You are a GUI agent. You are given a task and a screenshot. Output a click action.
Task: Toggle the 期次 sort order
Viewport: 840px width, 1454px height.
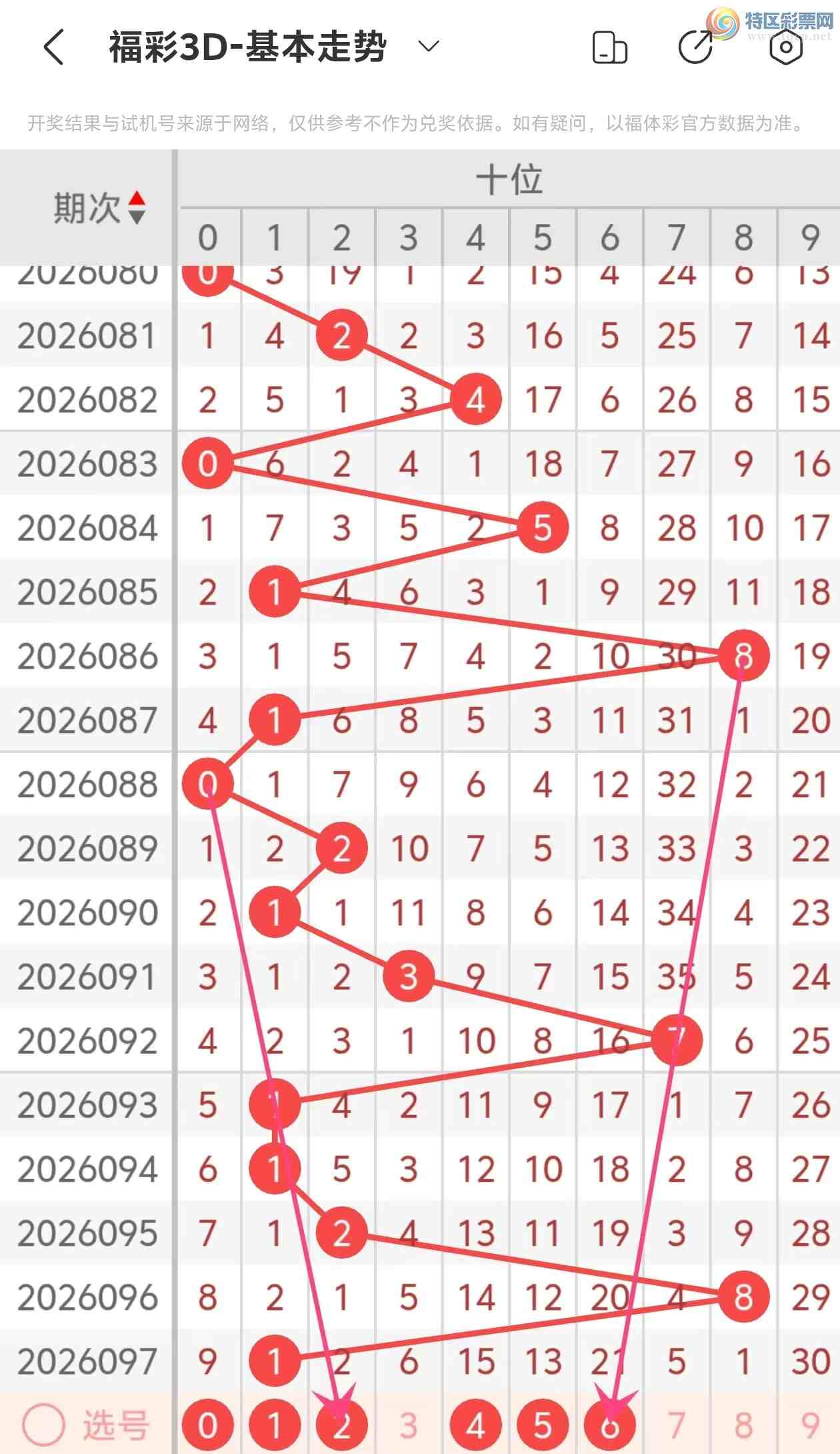point(136,207)
